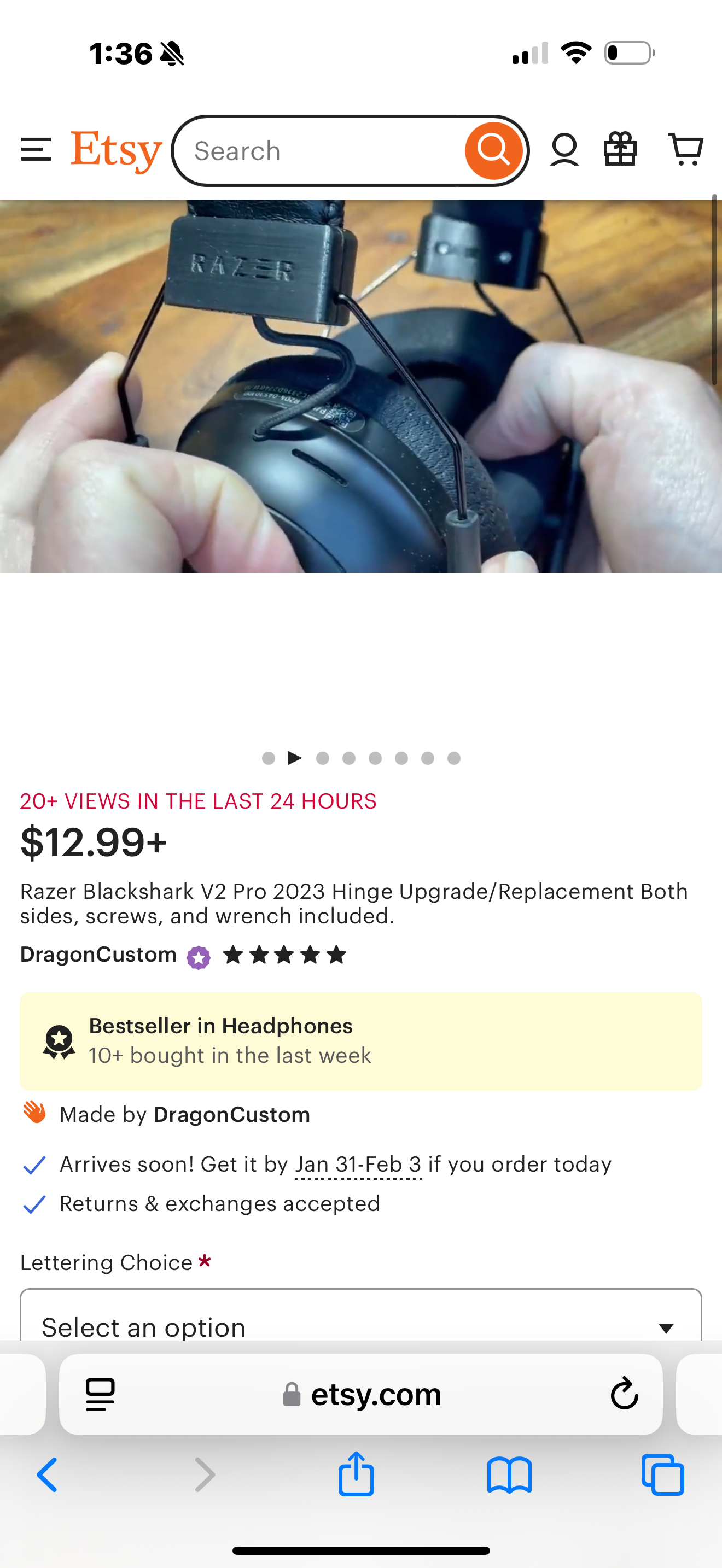Tap the Jan 31-Feb 3 delivery estimate

pyautogui.click(x=358, y=1165)
